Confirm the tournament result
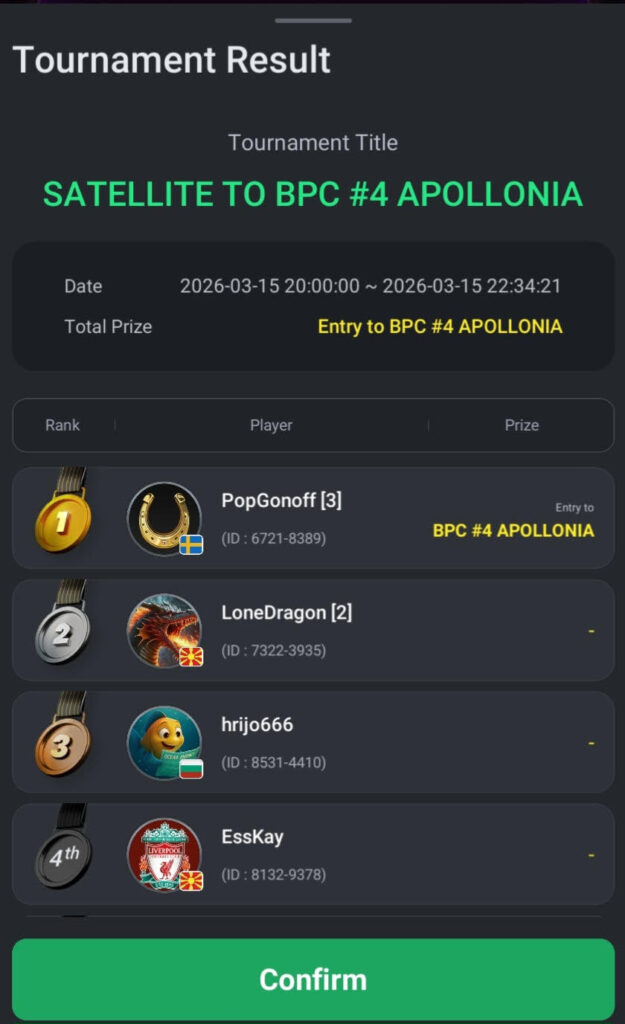This screenshot has height=1024, width=625. tap(312, 978)
